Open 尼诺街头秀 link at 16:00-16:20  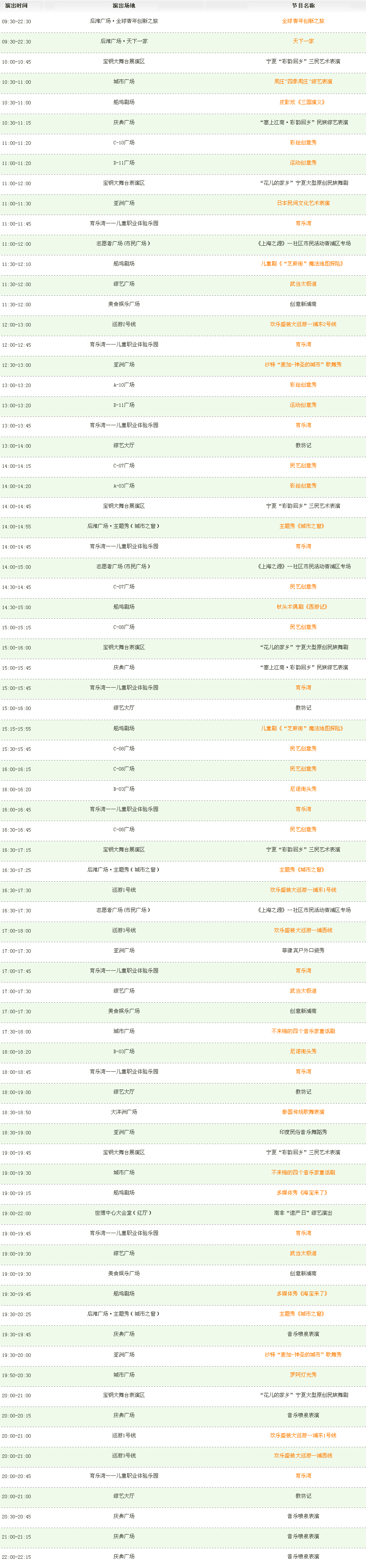(x=303, y=789)
